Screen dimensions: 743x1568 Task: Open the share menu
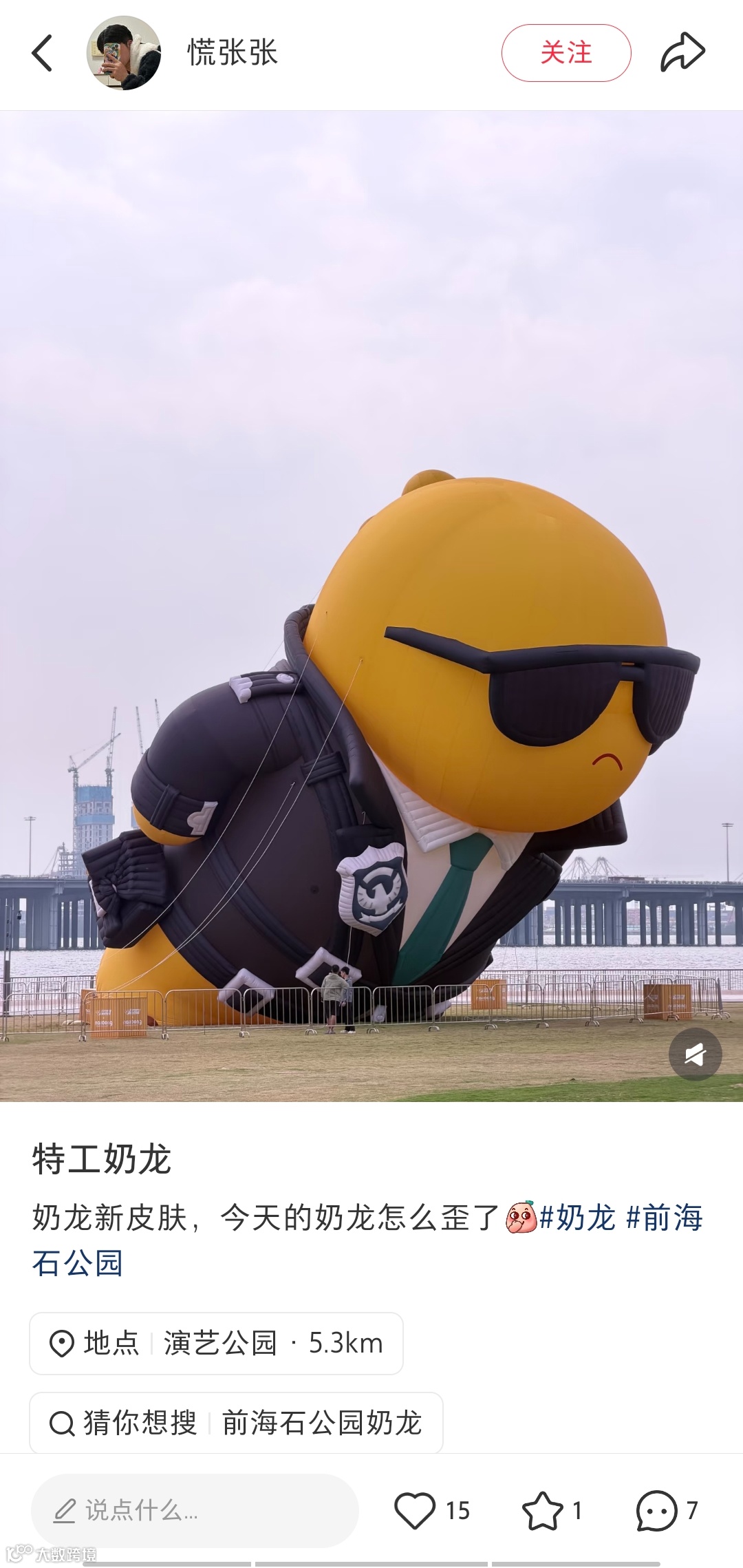pyautogui.click(x=683, y=54)
